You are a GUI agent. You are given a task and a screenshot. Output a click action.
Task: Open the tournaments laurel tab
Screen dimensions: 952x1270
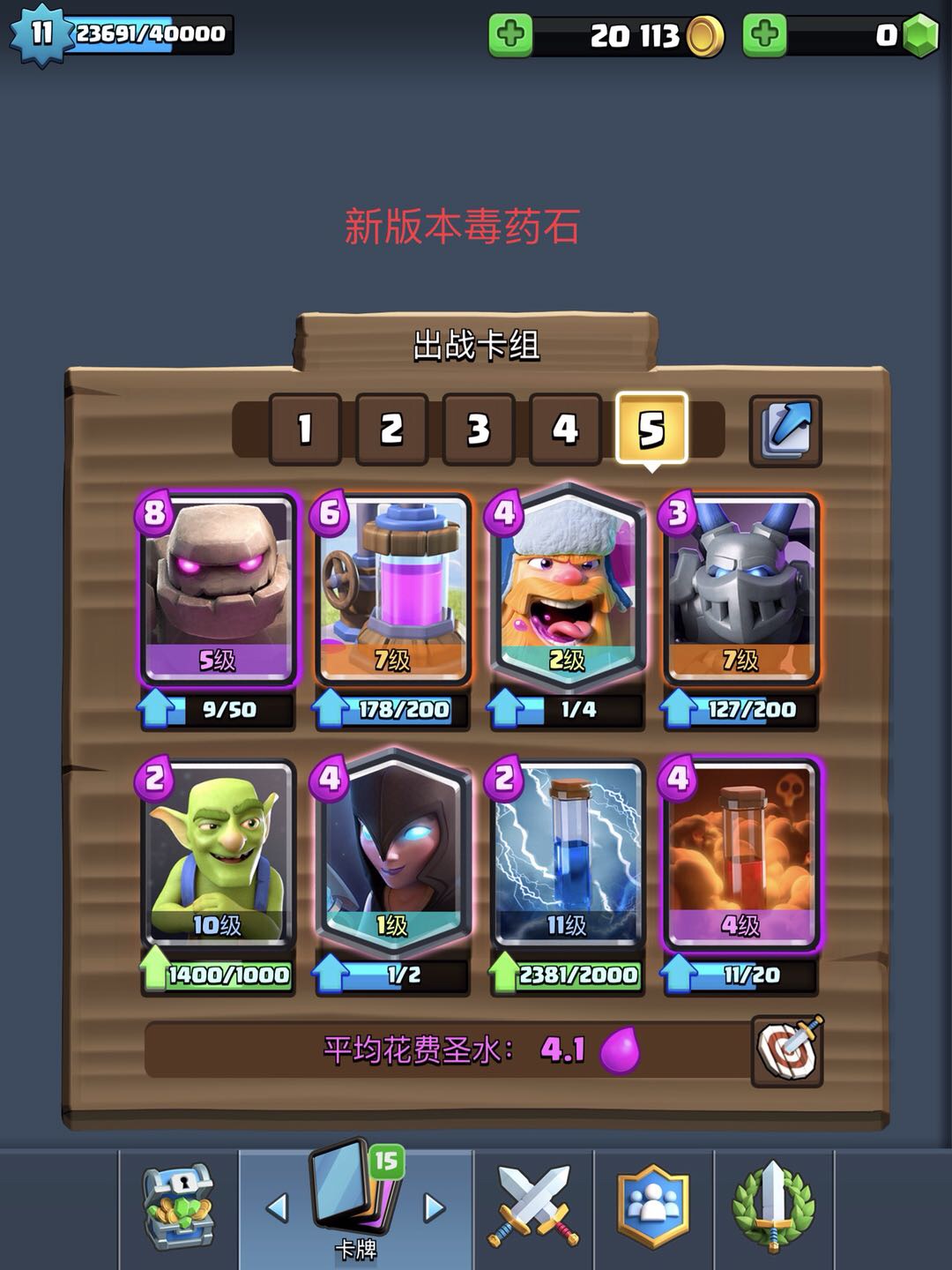point(773,1207)
